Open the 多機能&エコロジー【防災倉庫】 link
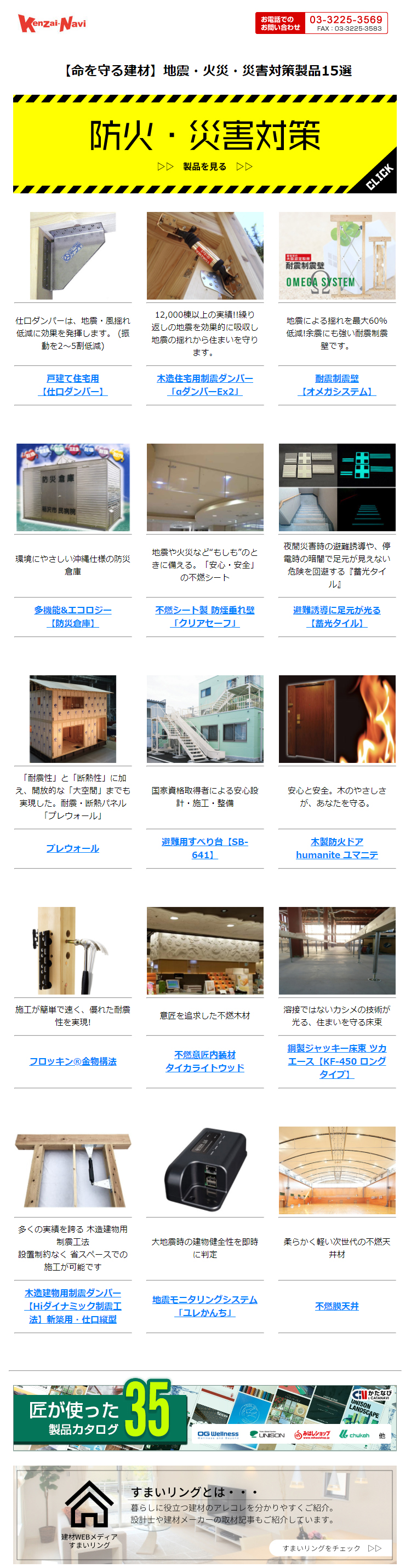 (72, 617)
